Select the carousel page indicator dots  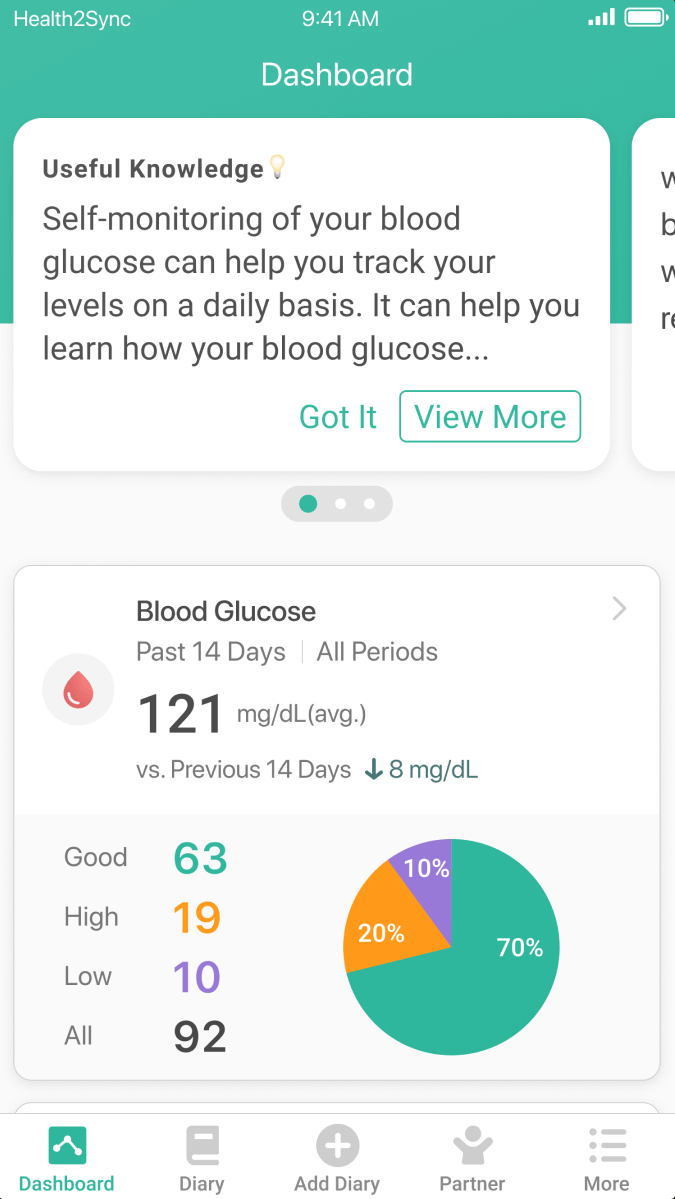pos(337,504)
